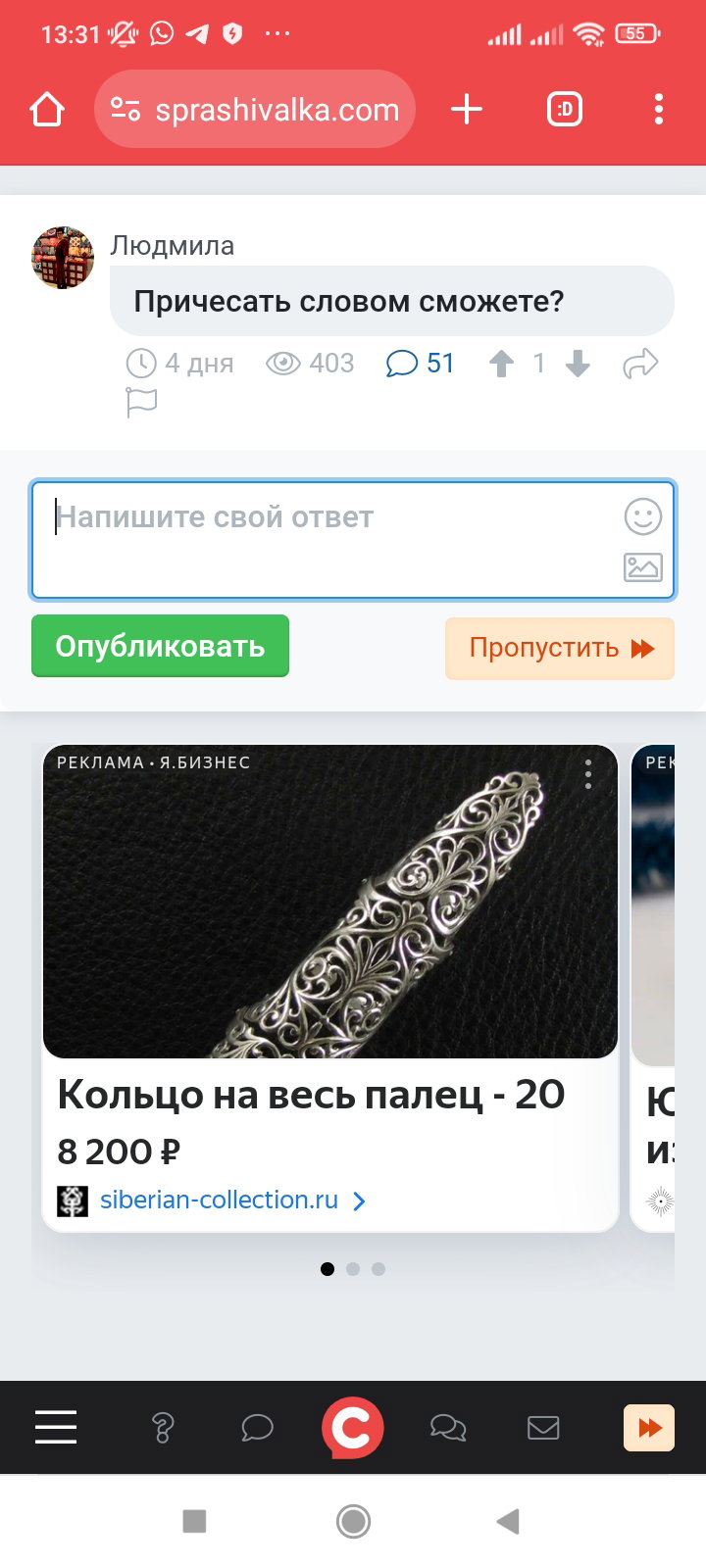
Task: Attach an image to the answer
Action: click(643, 567)
